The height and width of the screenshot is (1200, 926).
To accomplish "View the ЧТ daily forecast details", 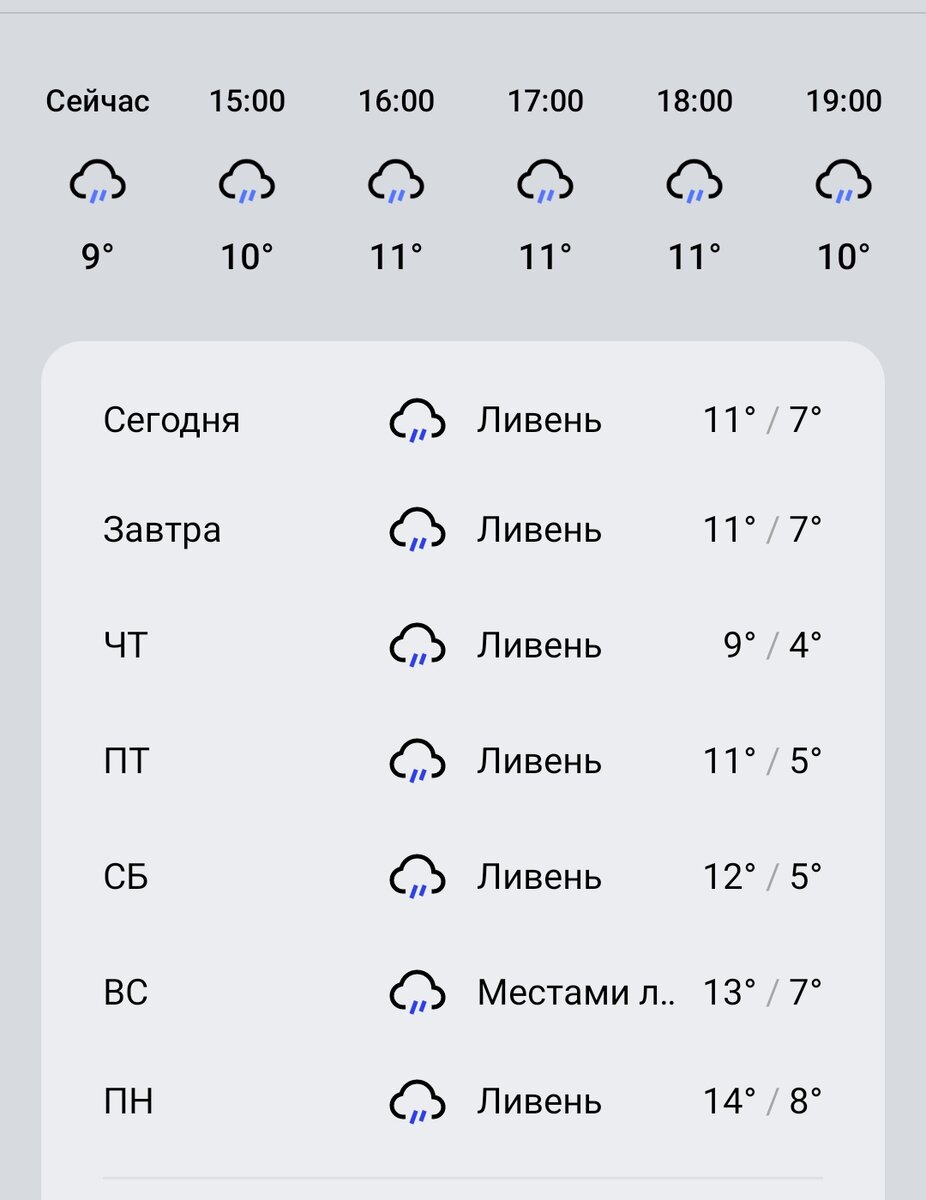I will pyautogui.click(x=462, y=645).
